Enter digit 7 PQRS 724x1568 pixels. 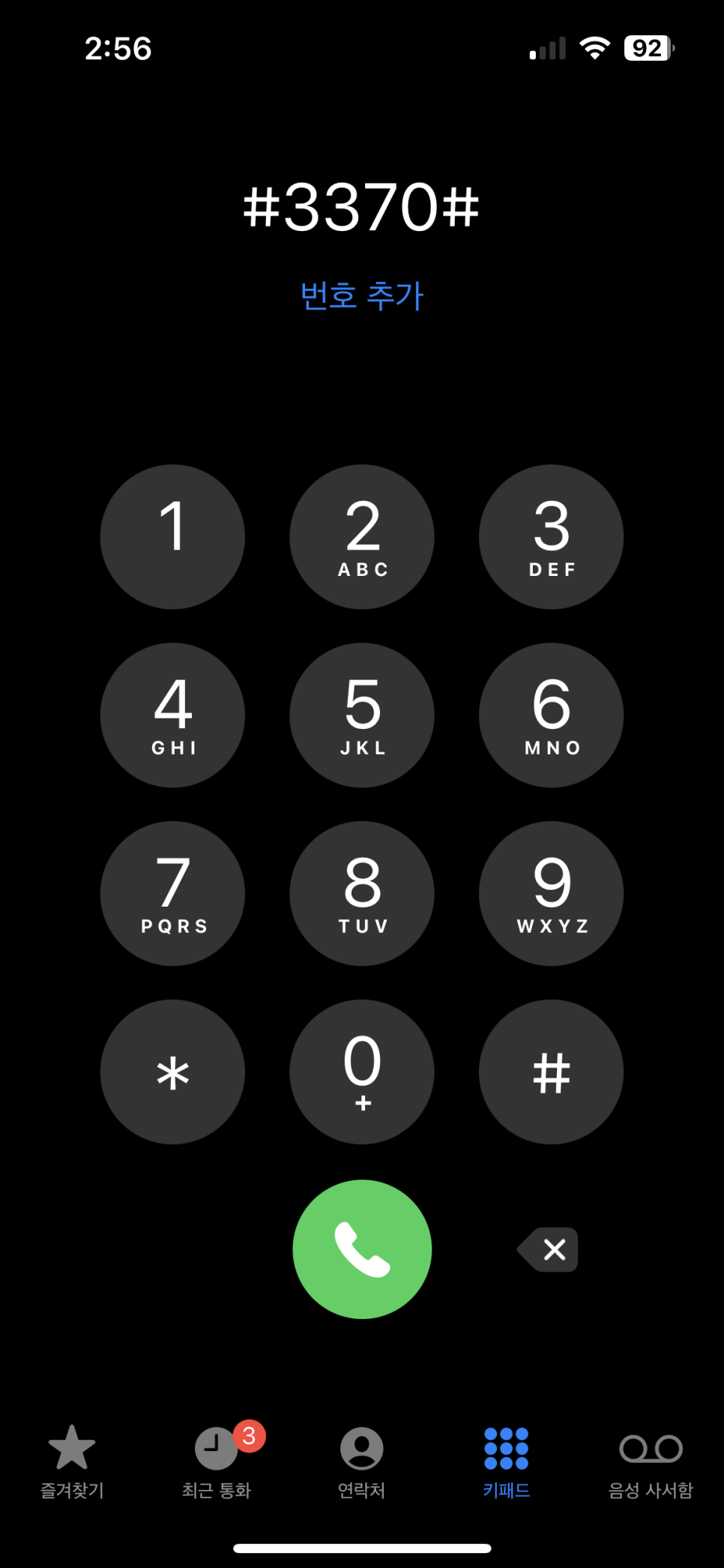pyautogui.click(x=172, y=894)
